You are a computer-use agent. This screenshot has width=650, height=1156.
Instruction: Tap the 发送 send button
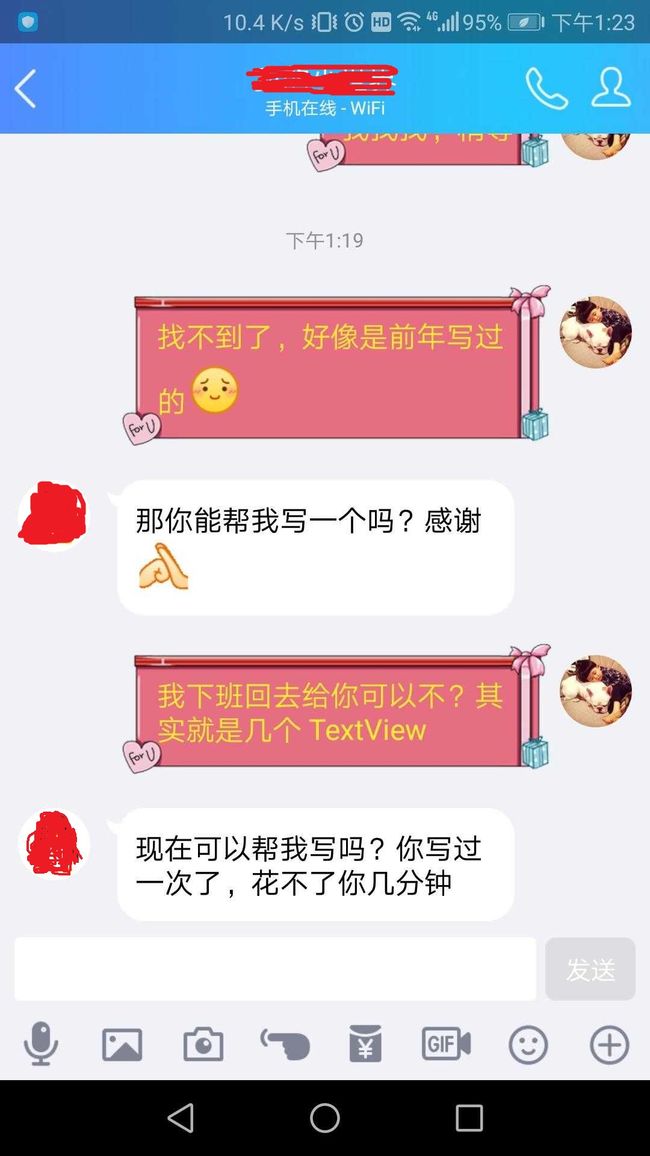590,969
